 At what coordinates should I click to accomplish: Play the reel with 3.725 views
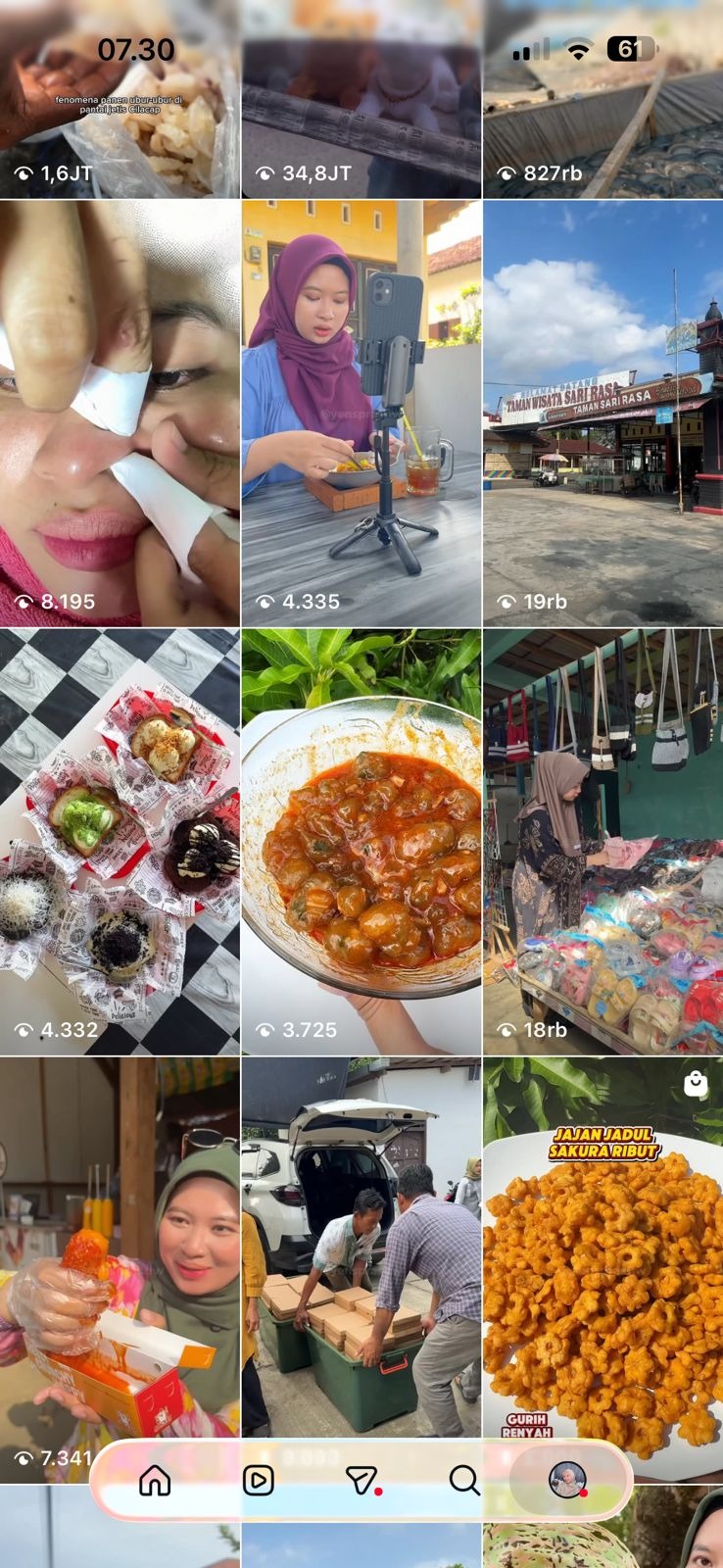click(361, 842)
